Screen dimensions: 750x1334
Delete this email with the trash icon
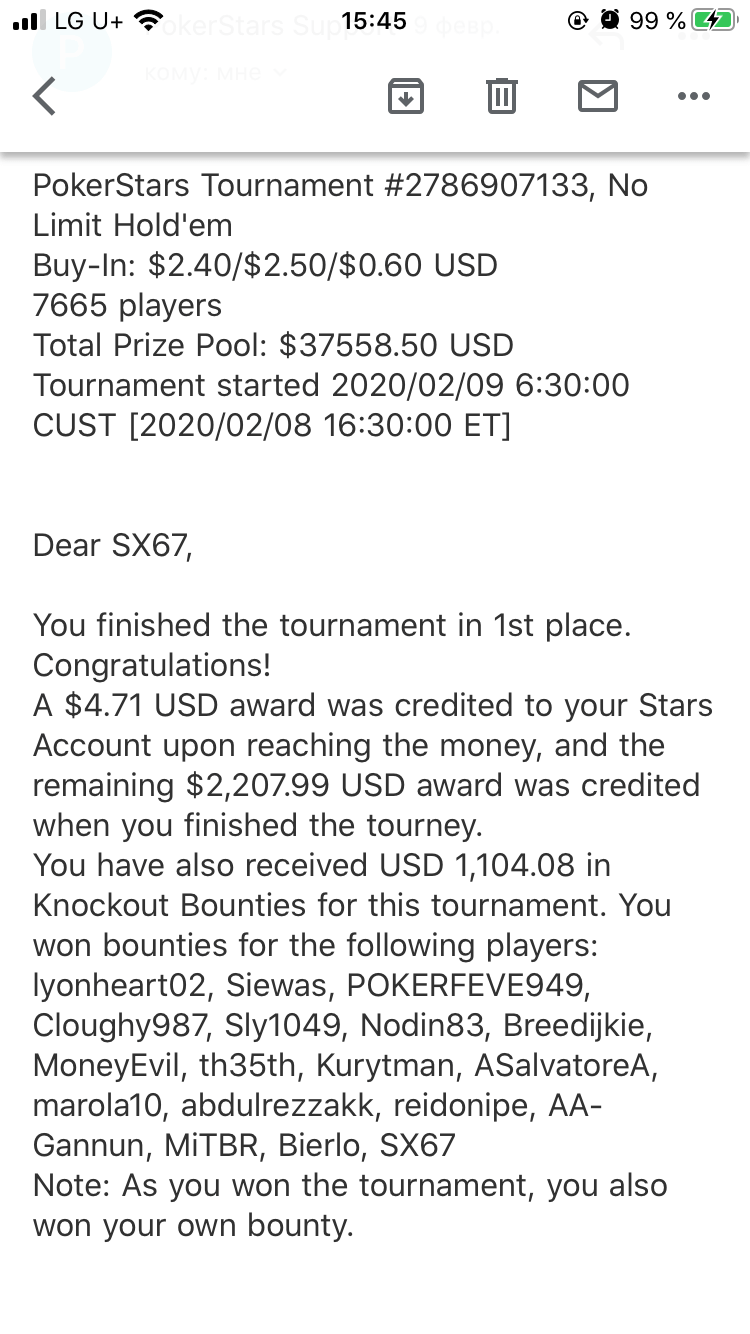click(501, 96)
